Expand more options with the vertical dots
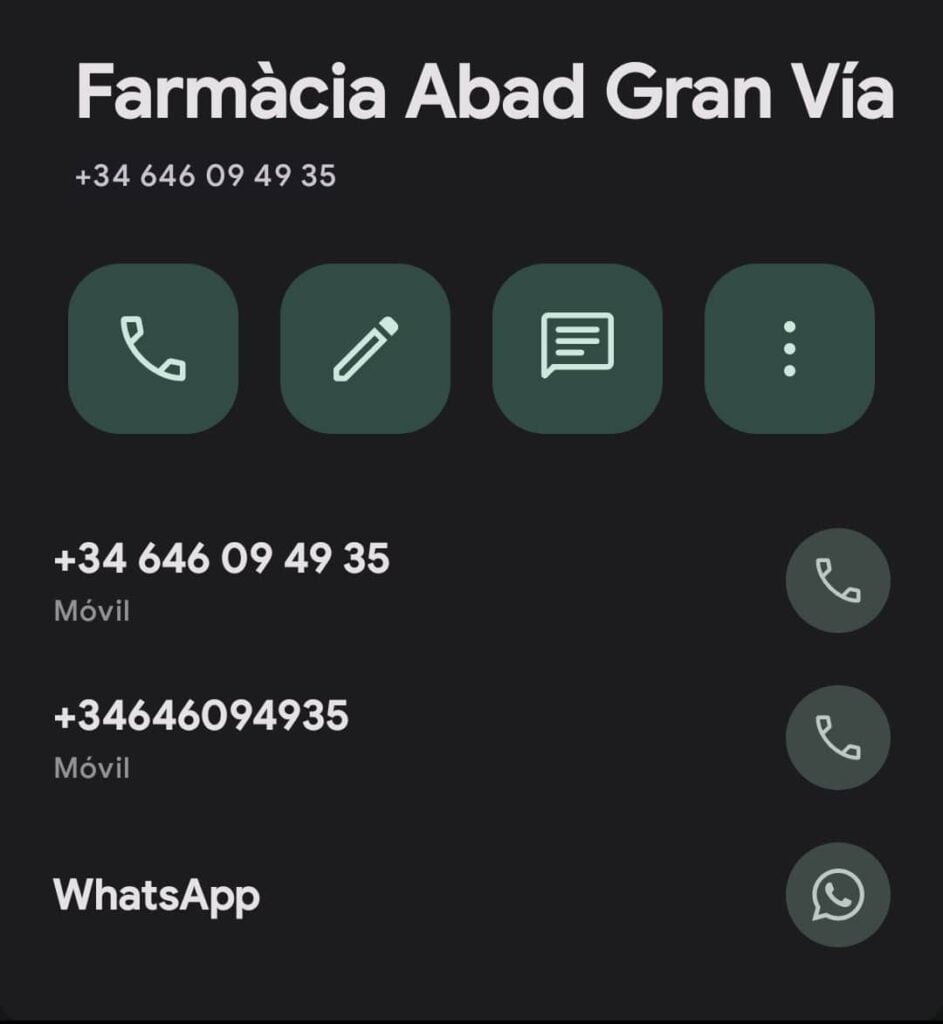 point(789,346)
